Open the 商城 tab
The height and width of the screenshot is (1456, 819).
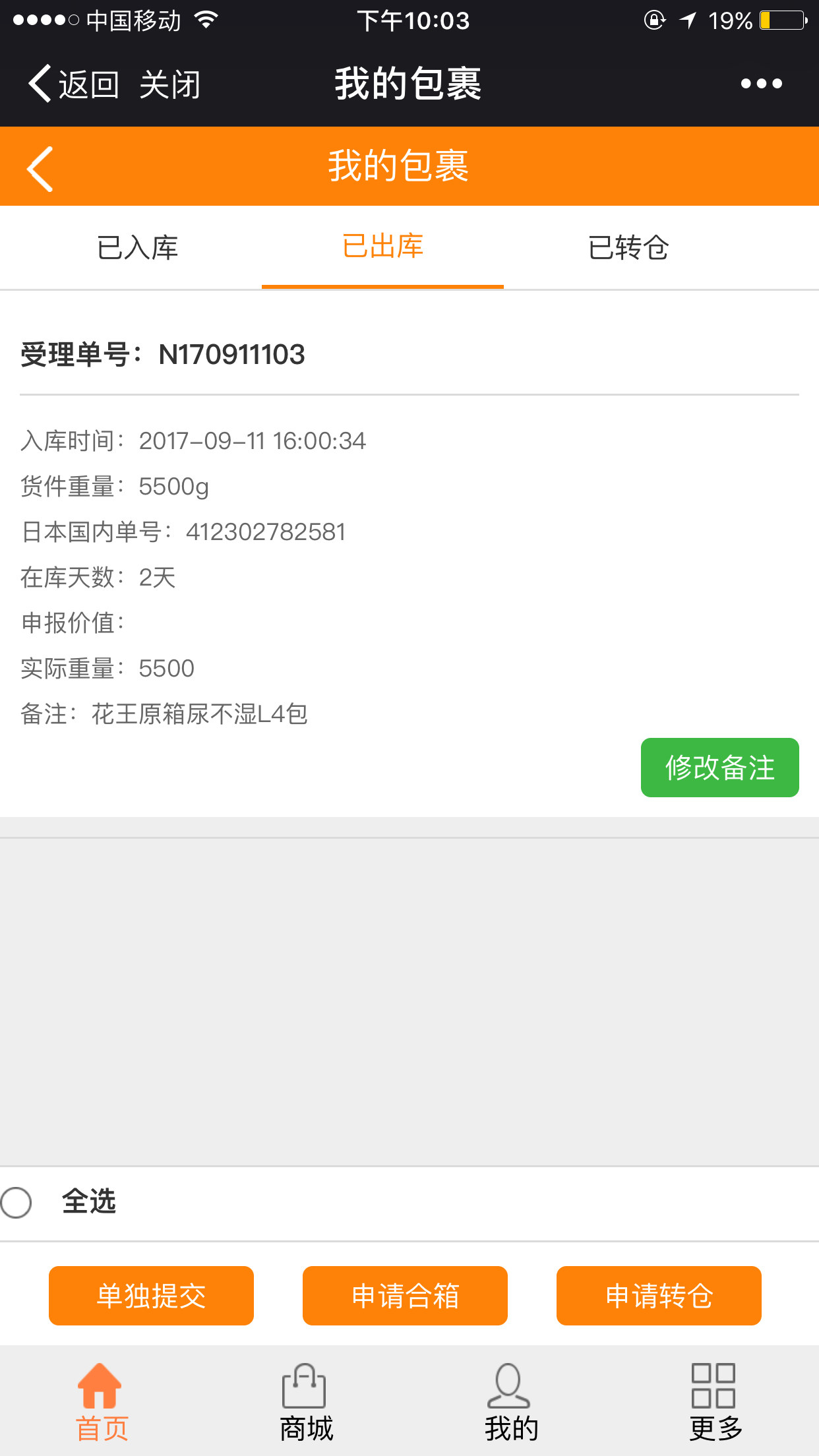(x=306, y=1401)
